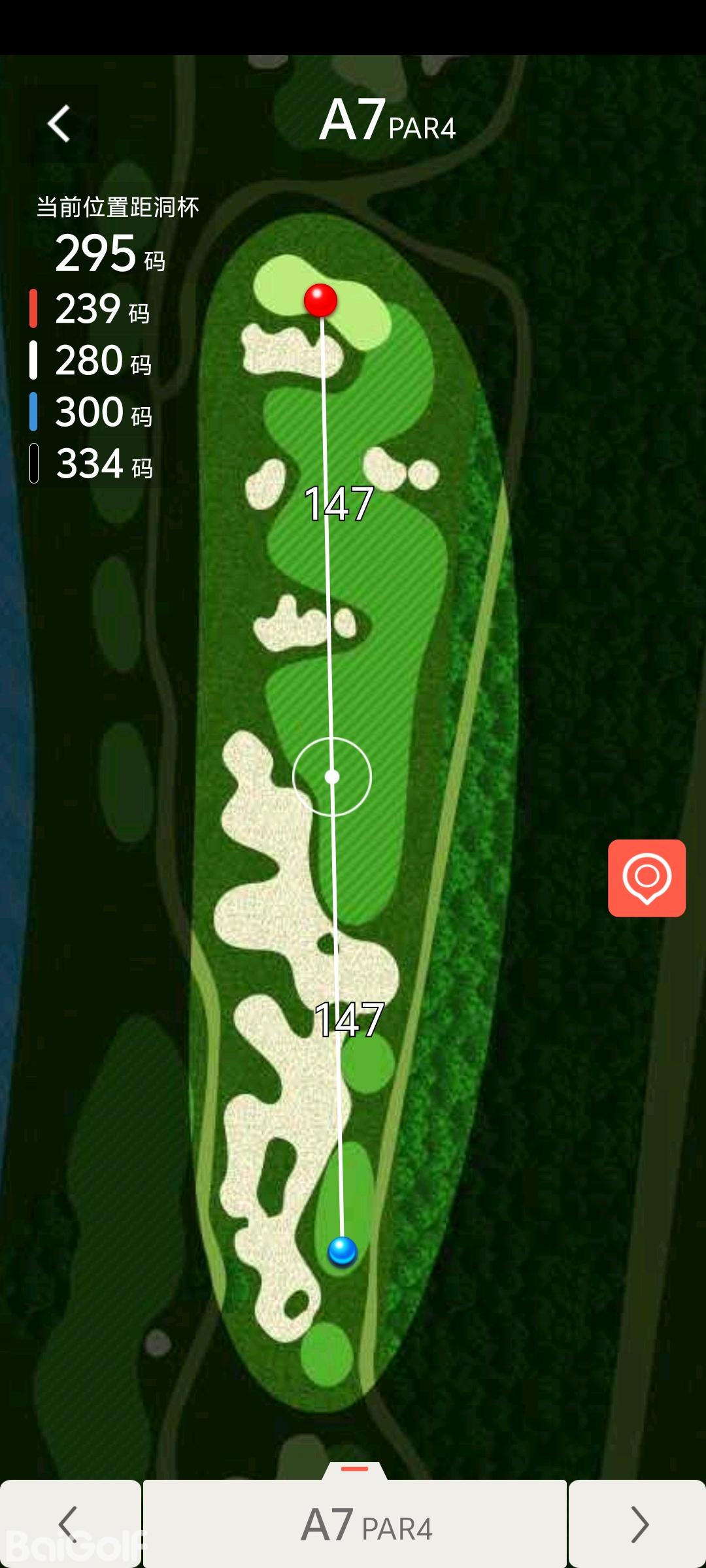Screen dimensions: 706x1568
Task: Open the A7 PAR4 bottom panel
Action: pyautogui.click(x=355, y=1524)
